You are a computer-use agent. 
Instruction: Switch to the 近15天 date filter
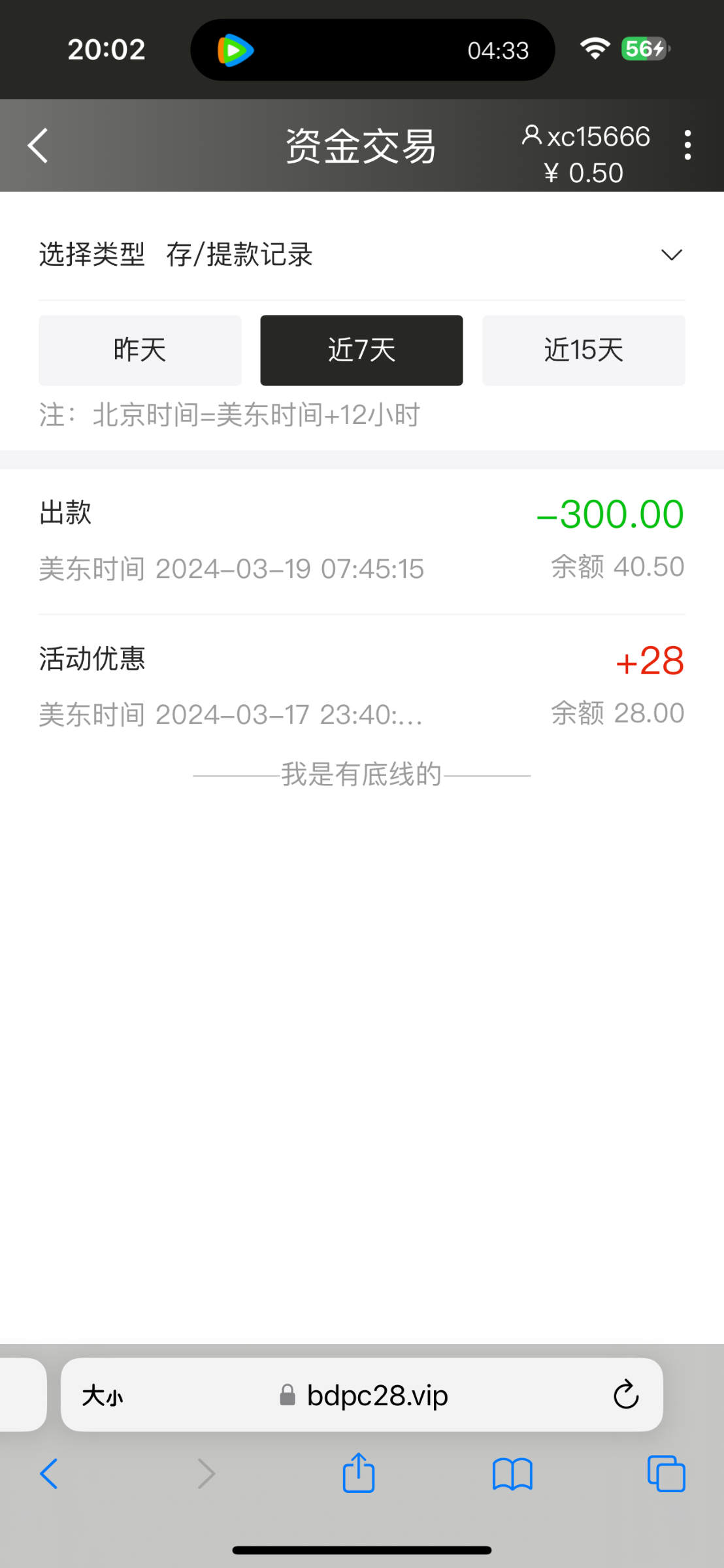pos(584,350)
